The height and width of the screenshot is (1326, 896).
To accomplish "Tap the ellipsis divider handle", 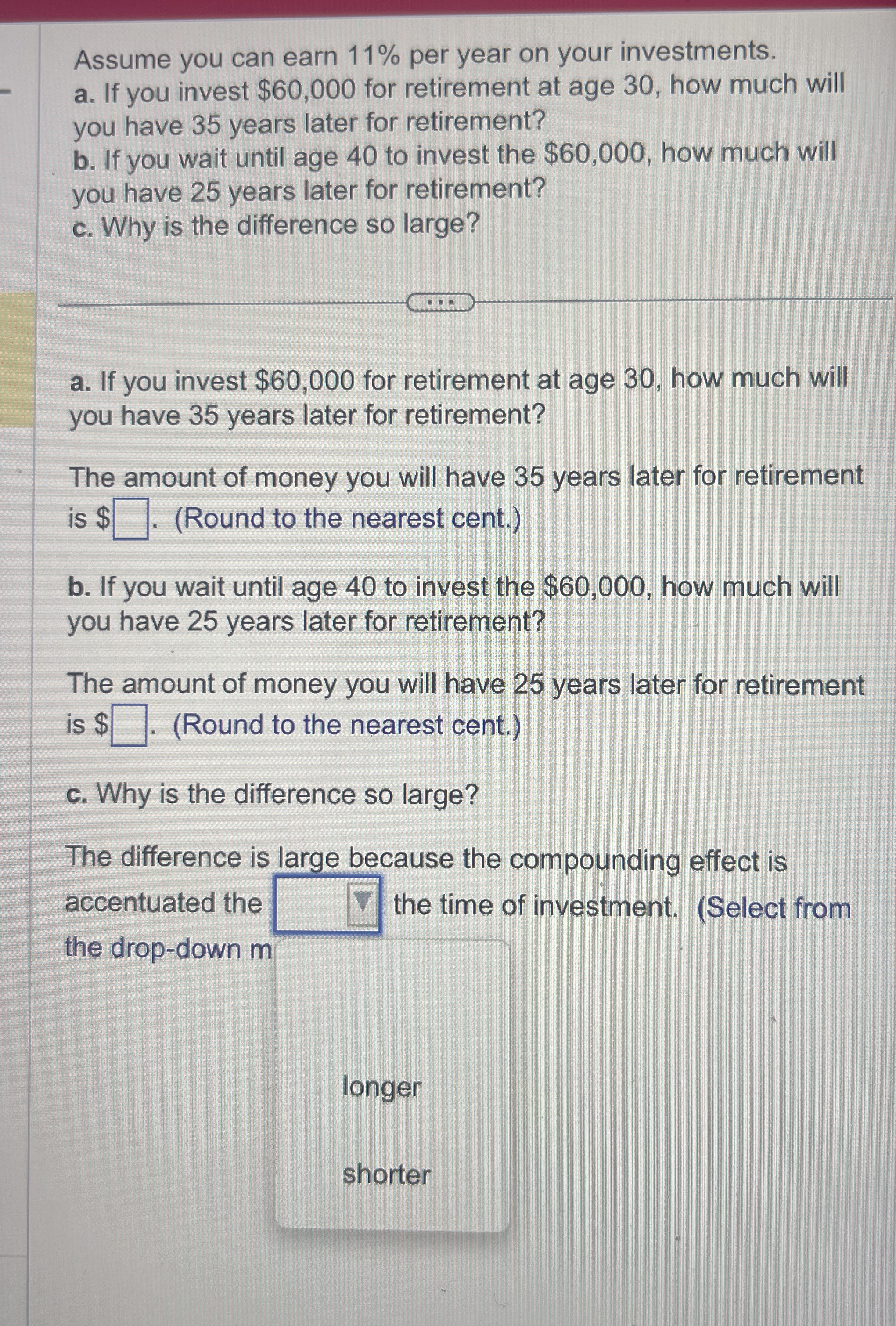I will (x=440, y=302).
